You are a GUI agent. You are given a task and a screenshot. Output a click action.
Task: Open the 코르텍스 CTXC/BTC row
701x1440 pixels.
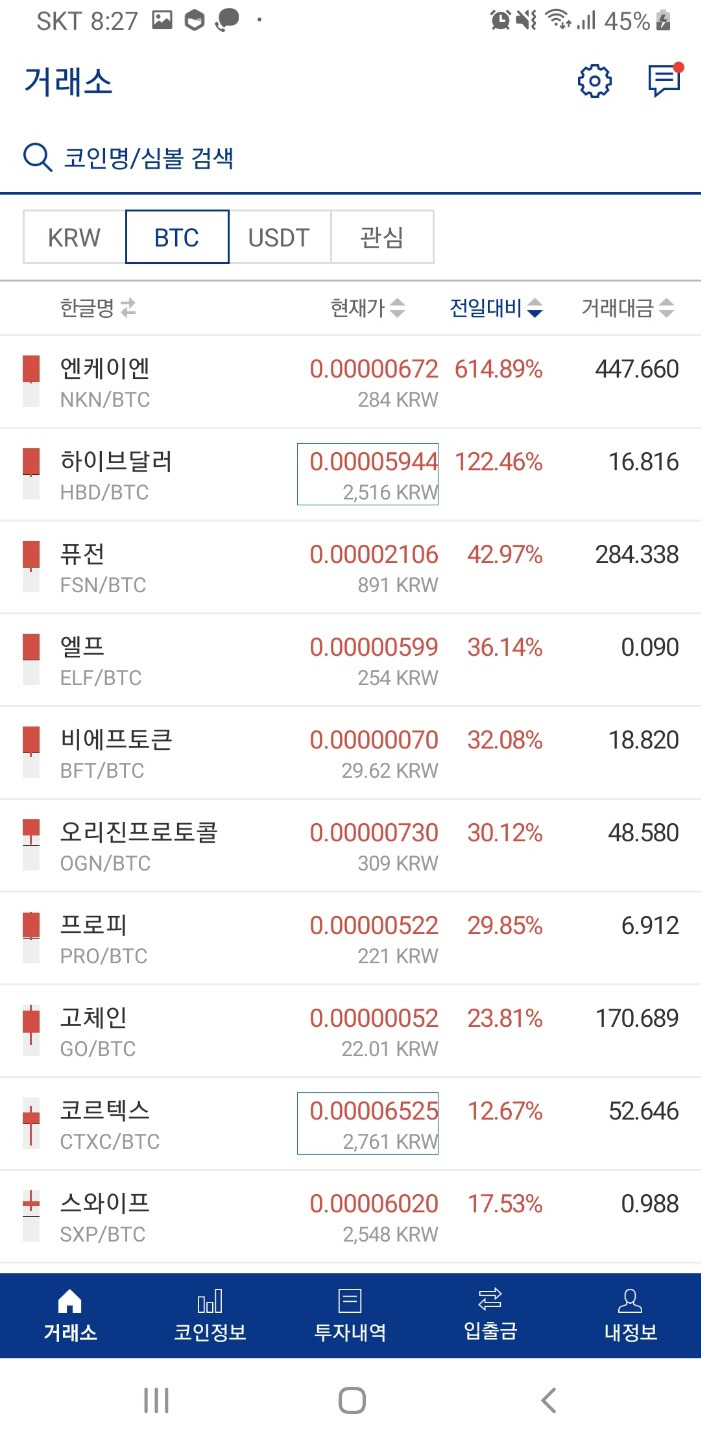(x=350, y=1124)
